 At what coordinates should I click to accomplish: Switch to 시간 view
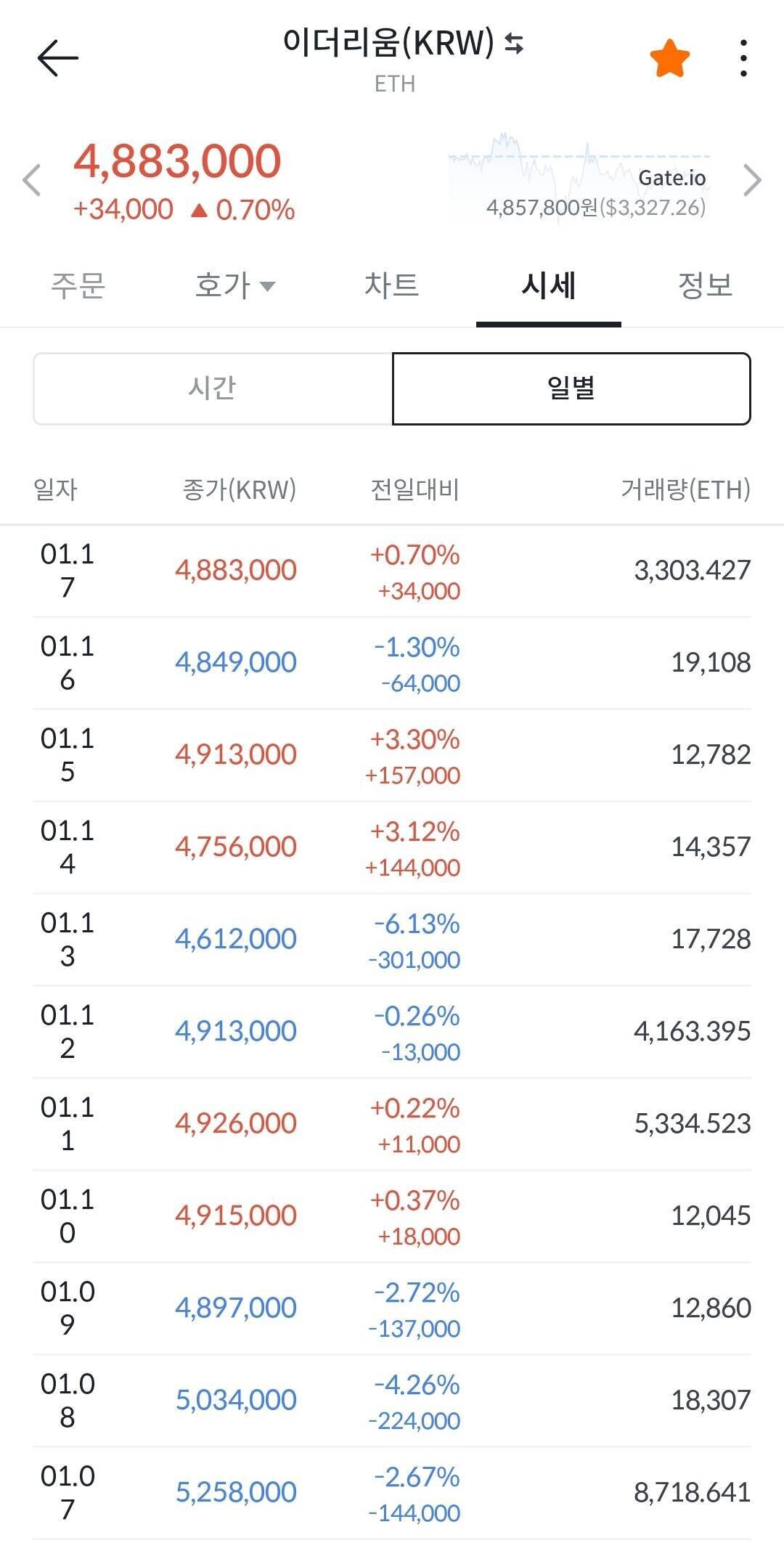point(213,388)
